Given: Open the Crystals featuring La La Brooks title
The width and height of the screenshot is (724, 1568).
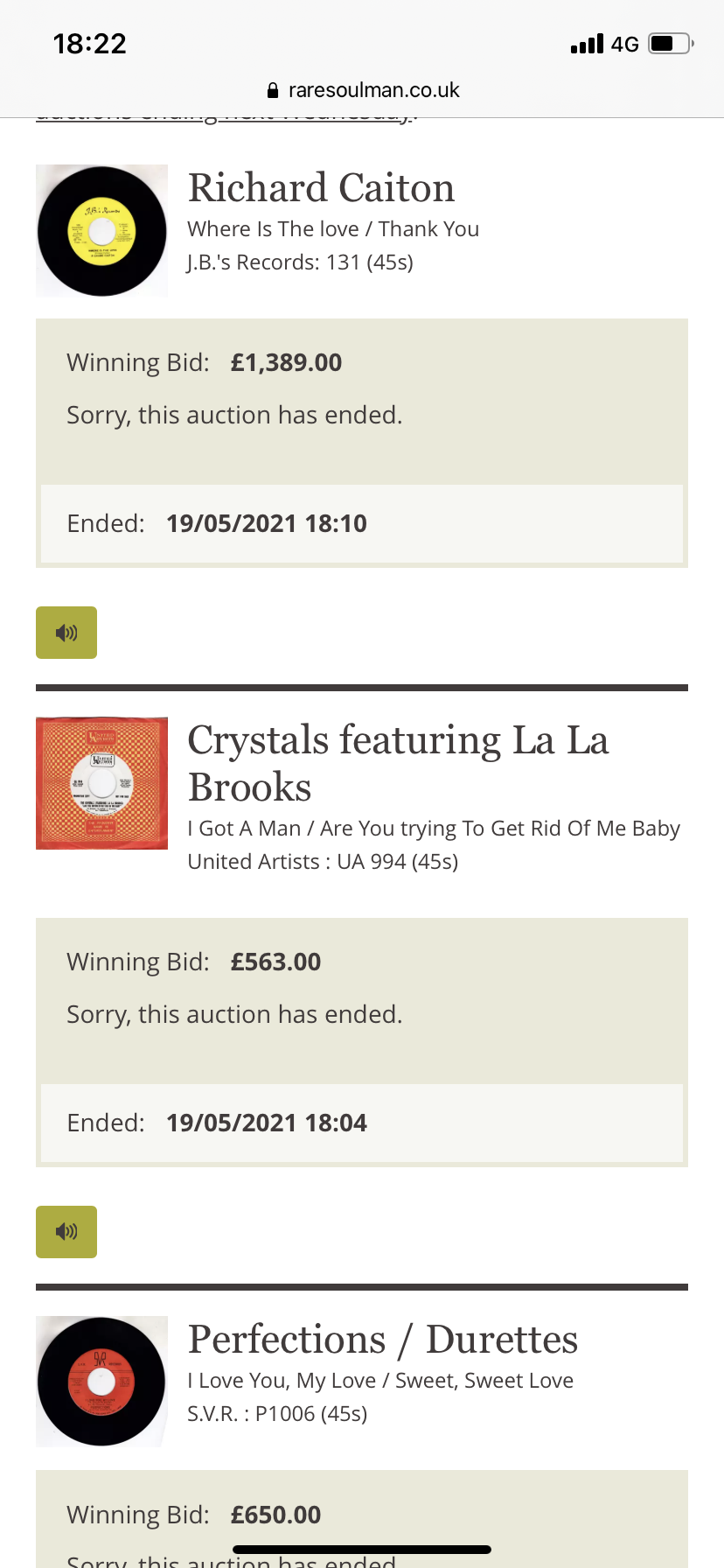Looking at the screenshot, I should 398,763.
